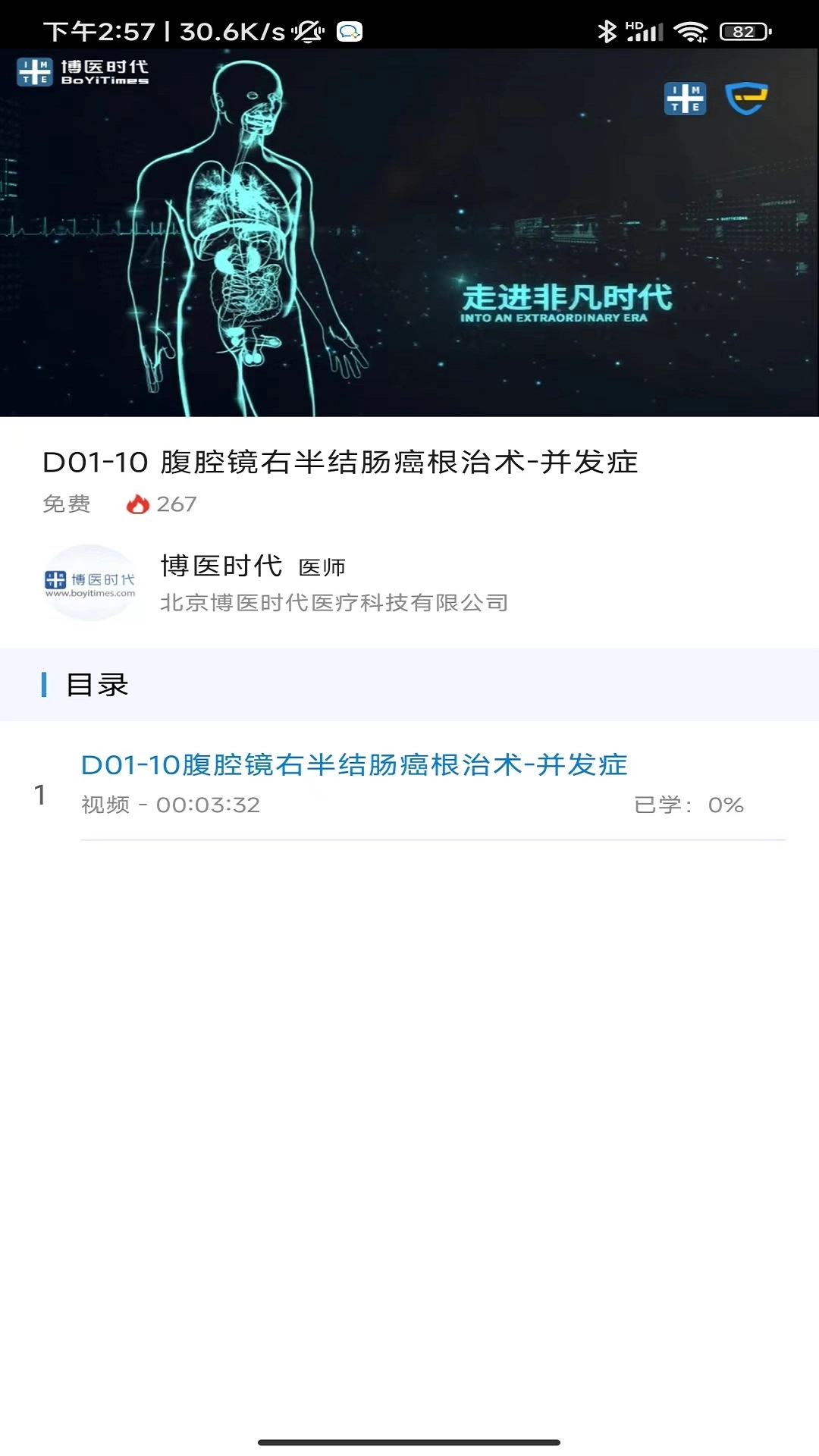Viewport: 819px width, 1456px height.
Task: Play the banner video with the glowing body
Action: tap(409, 235)
